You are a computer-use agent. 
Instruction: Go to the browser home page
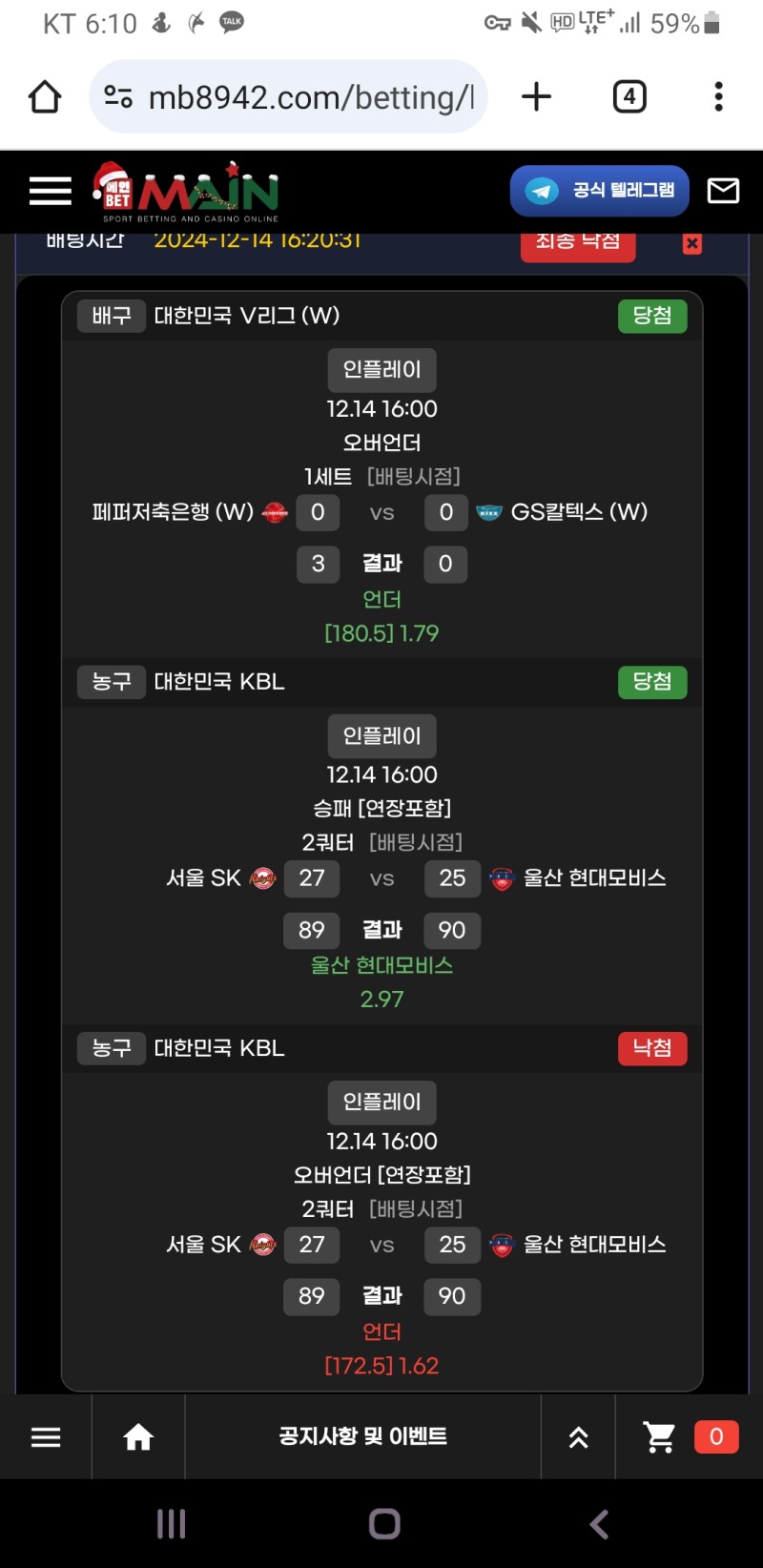point(45,97)
